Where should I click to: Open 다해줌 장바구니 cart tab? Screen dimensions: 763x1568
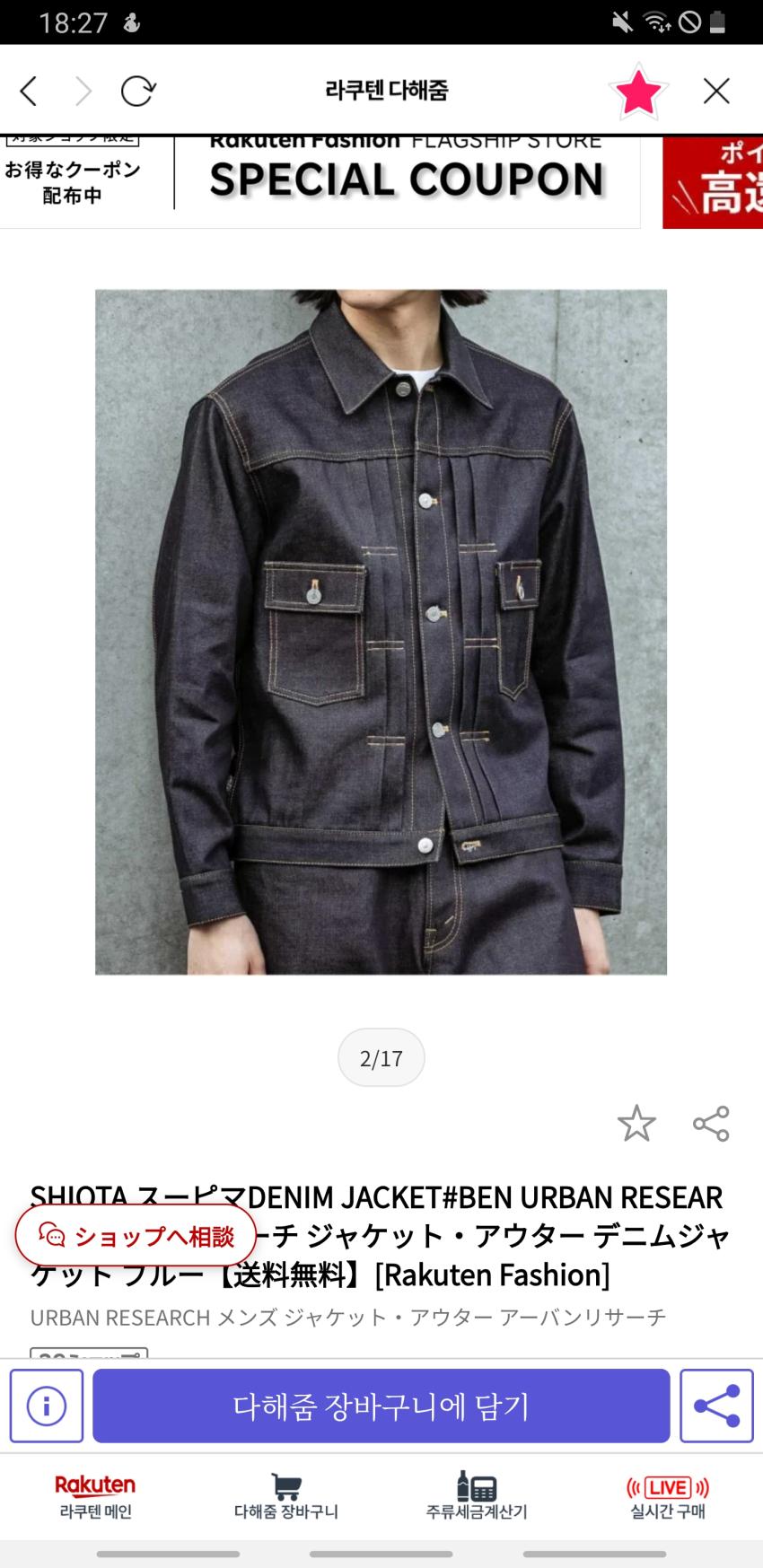coord(285,1497)
